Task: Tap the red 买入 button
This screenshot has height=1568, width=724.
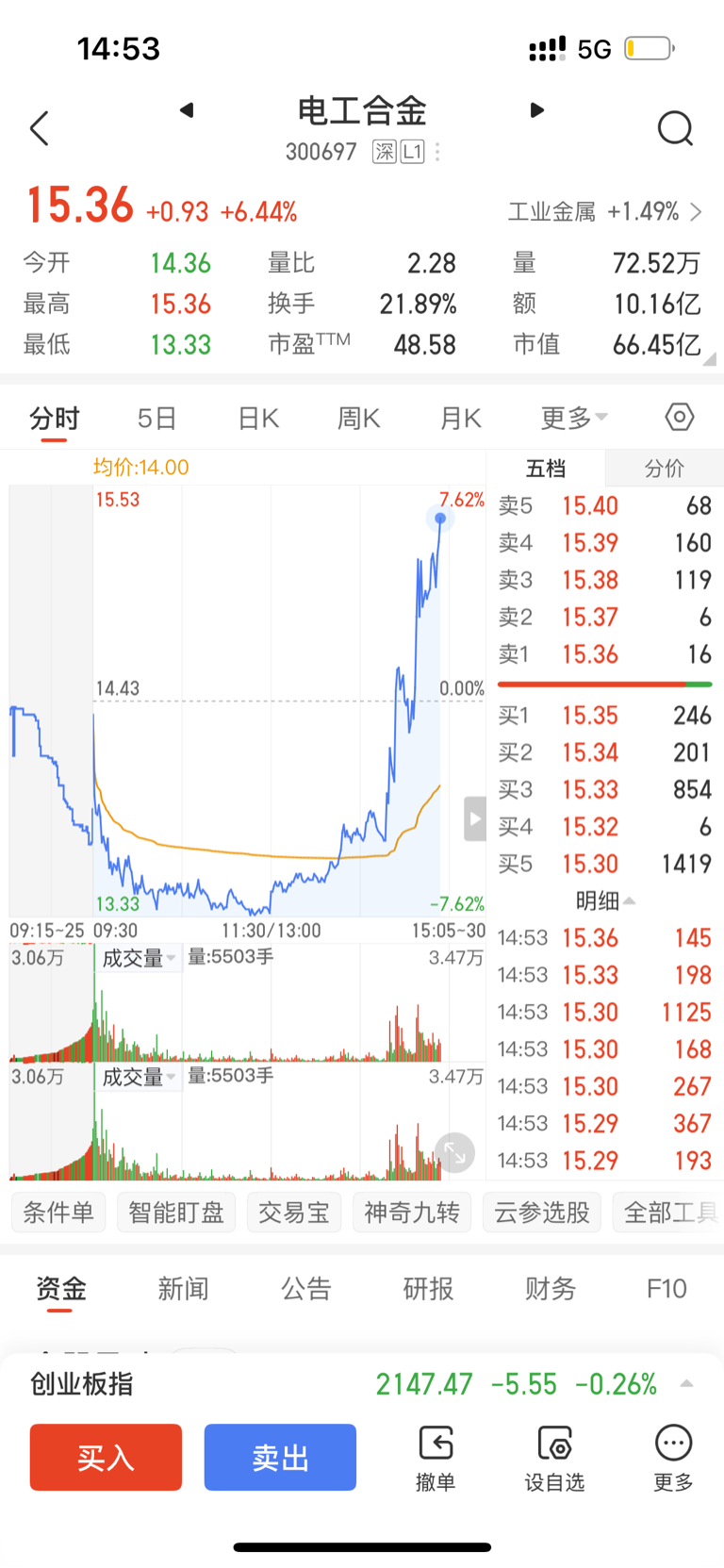Action: [x=106, y=1458]
